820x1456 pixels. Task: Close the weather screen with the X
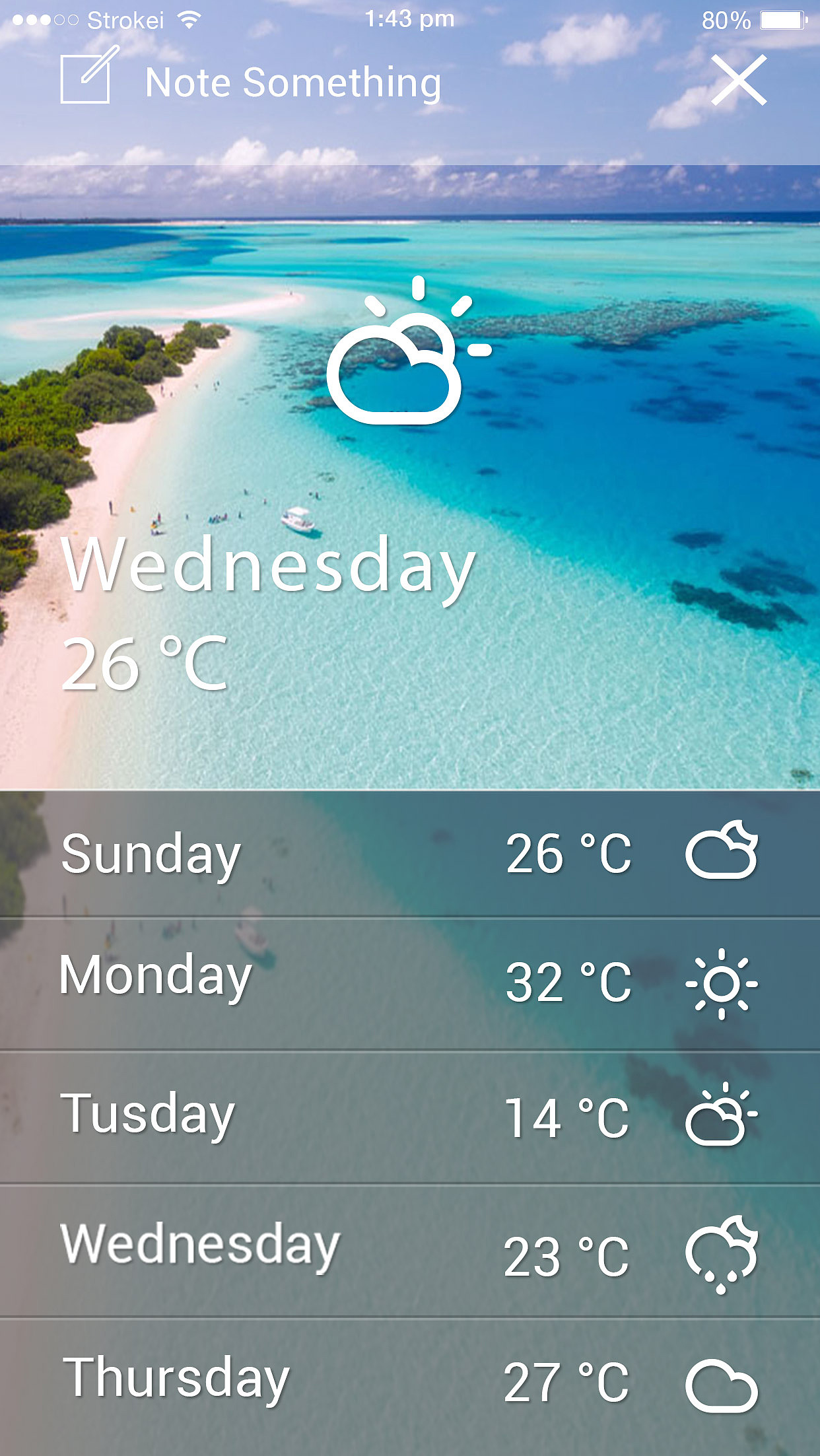(x=739, y=81)
